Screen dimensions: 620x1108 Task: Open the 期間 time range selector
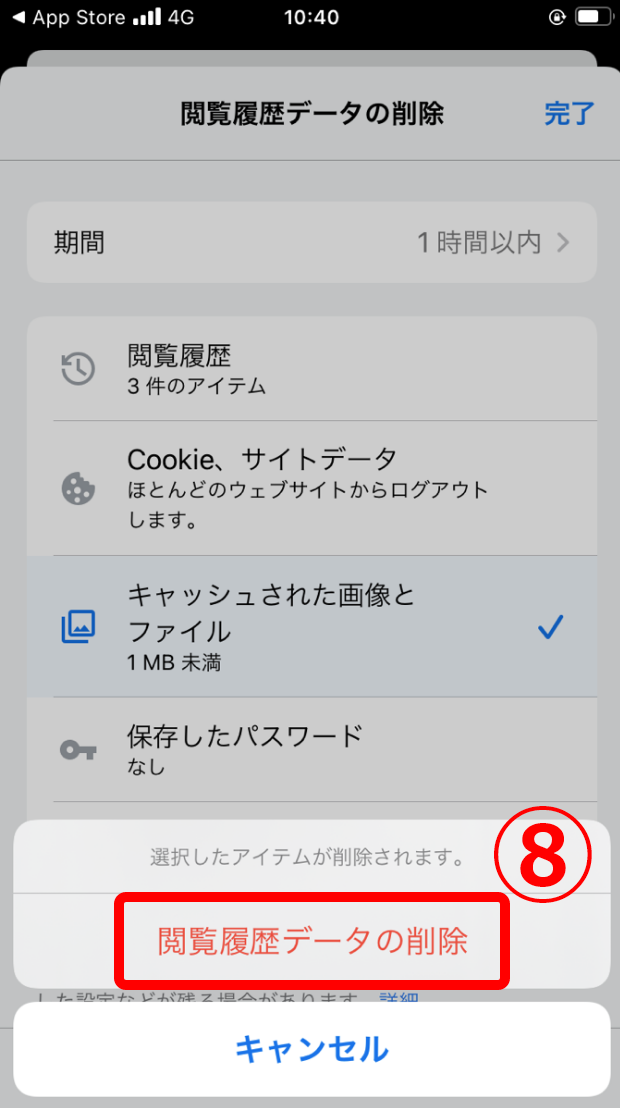[311, 242]
